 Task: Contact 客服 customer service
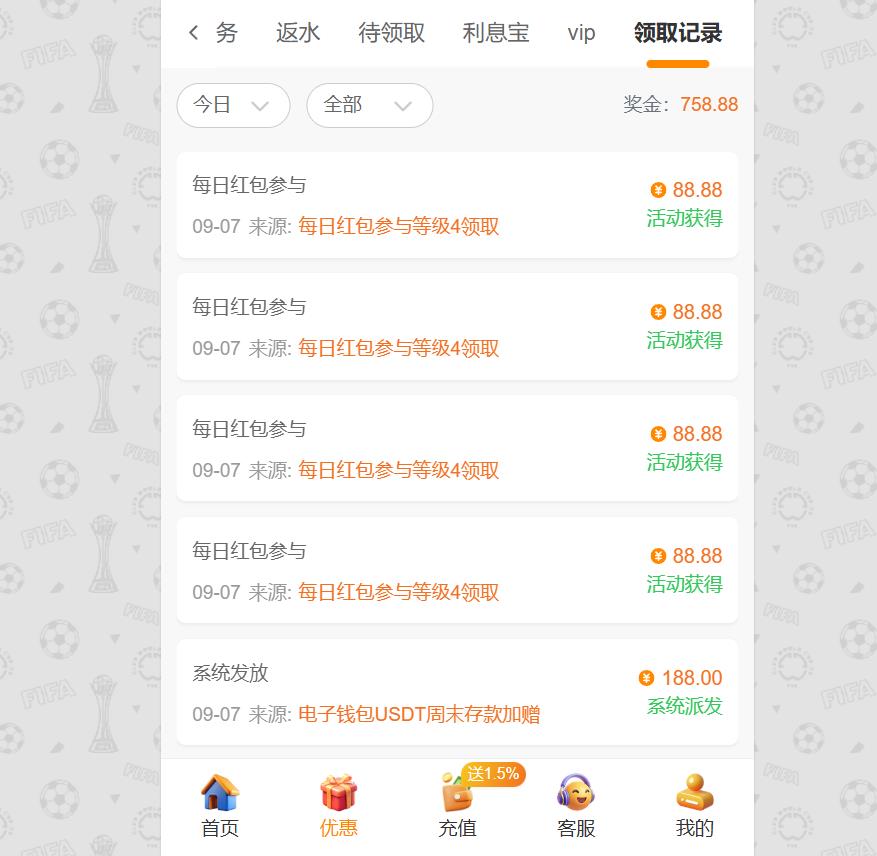(x=576, y=806)
